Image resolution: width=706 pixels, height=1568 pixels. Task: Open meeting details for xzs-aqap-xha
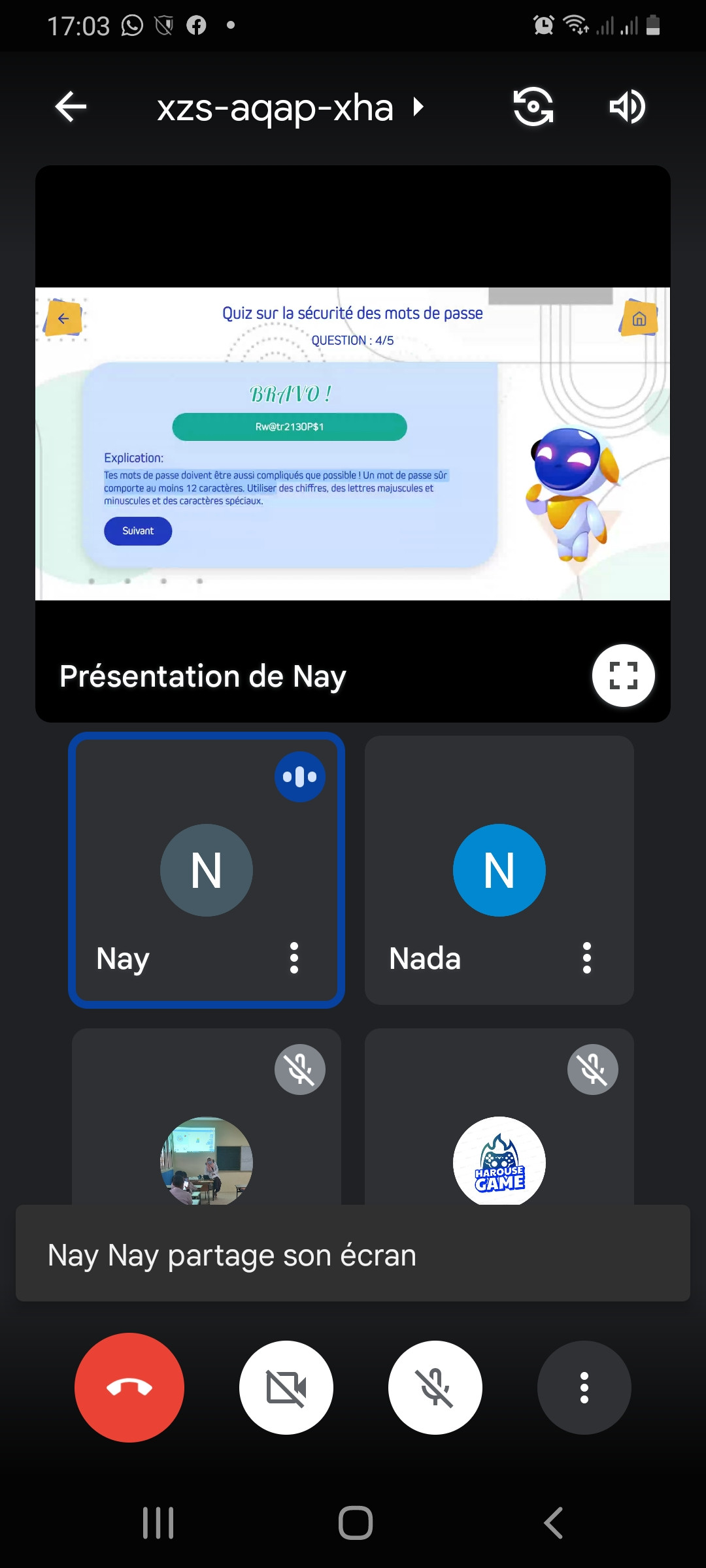pos(291,107)
